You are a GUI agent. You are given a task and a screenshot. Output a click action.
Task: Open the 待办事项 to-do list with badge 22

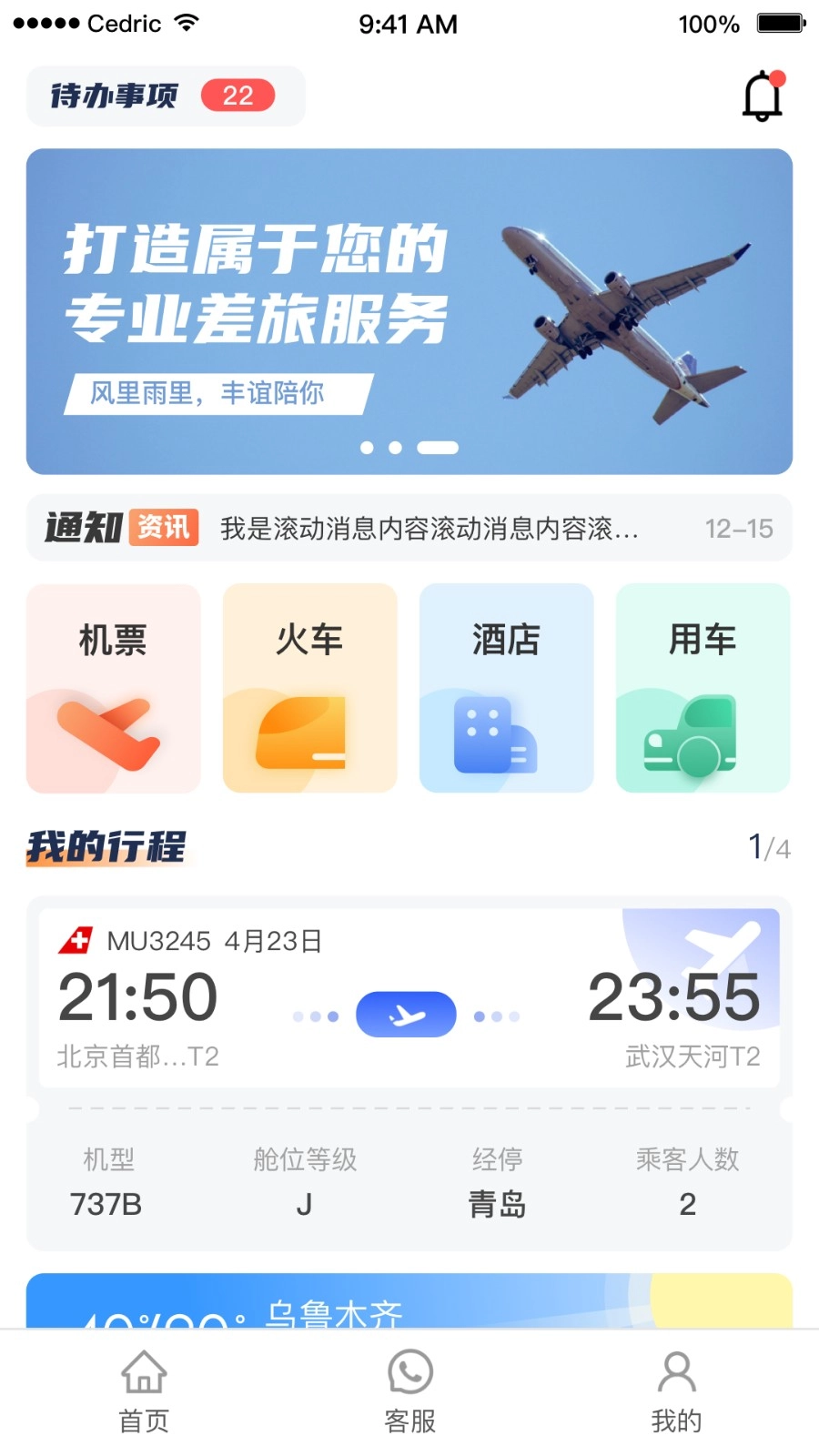[164, 96]
